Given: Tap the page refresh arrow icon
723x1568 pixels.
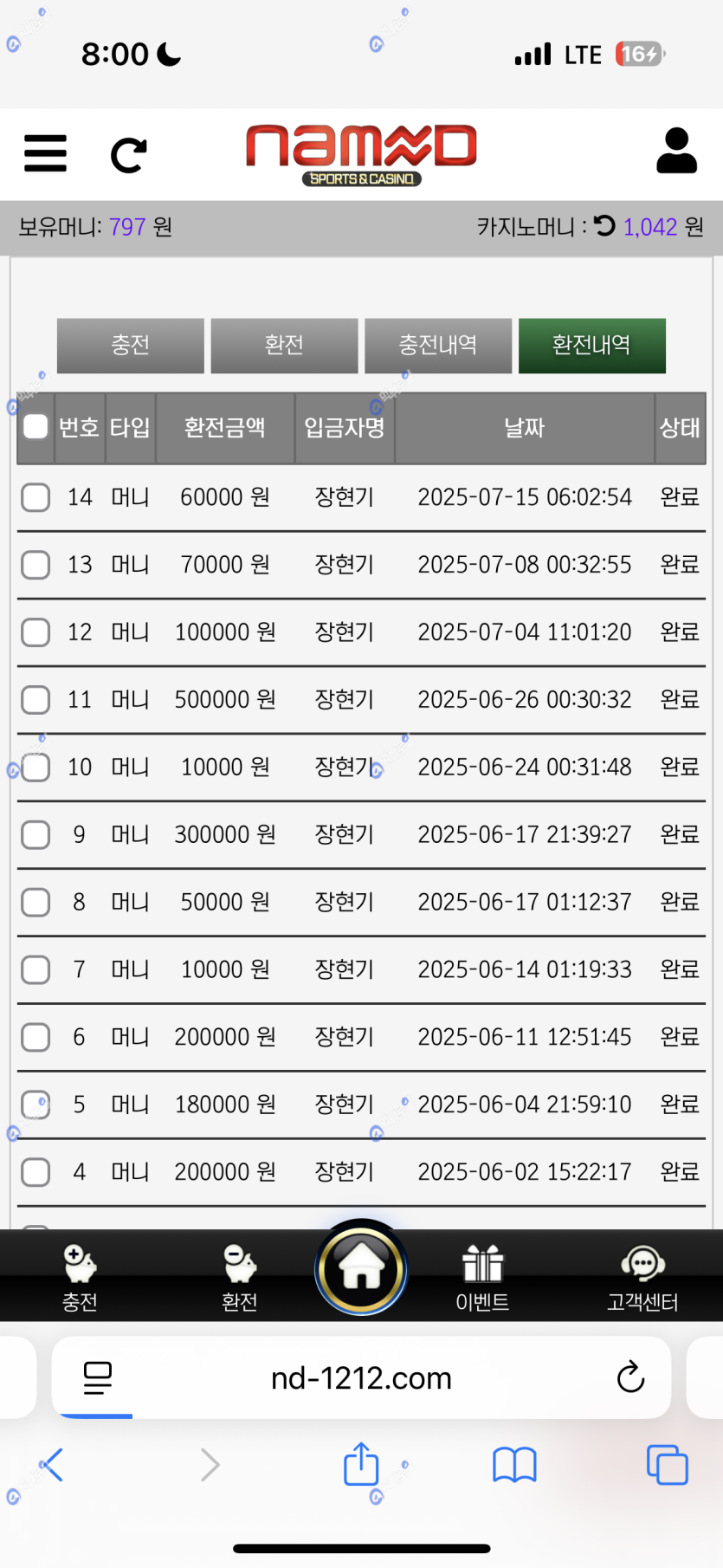Looking at the screenshot, I should [x=129, y=156].
